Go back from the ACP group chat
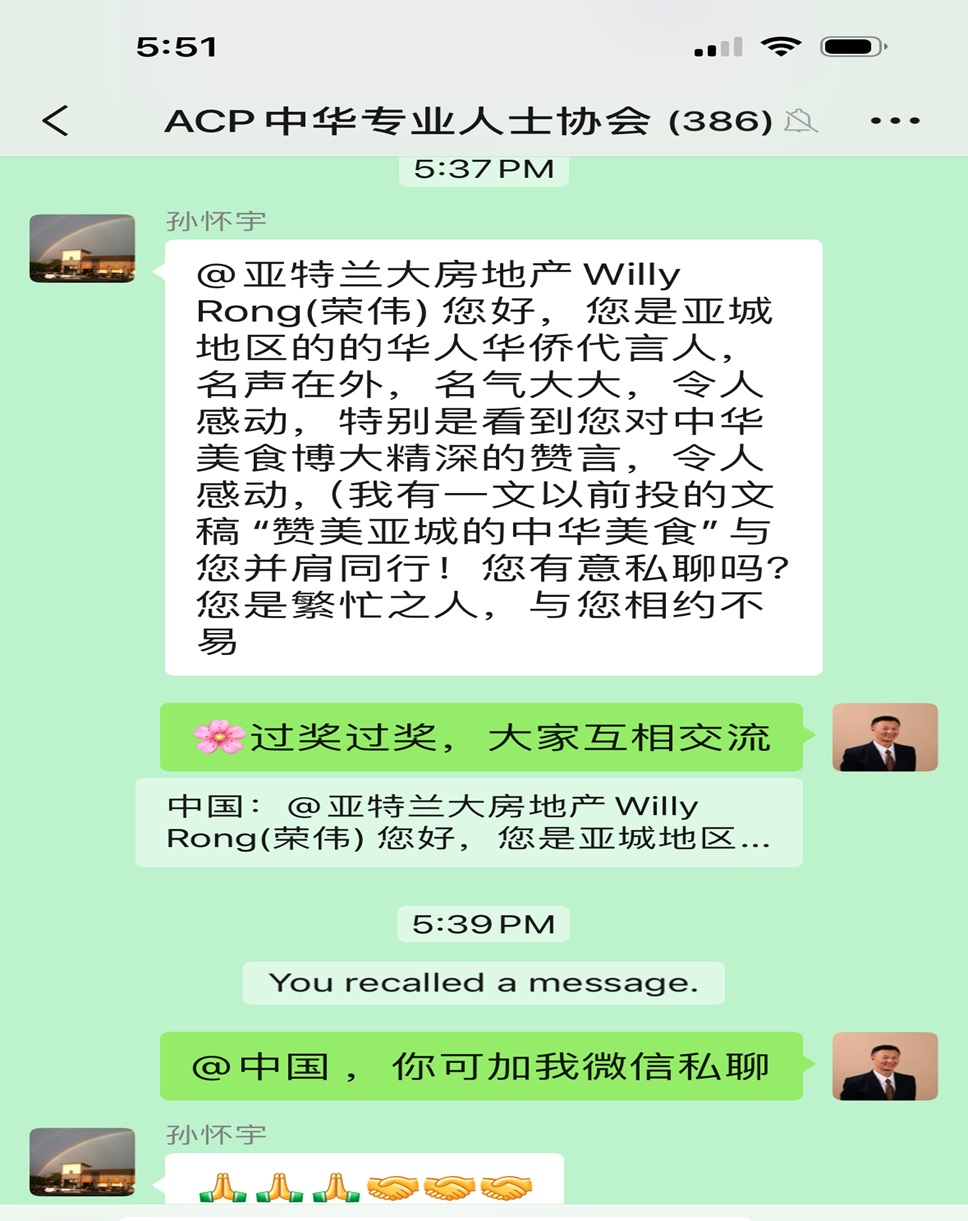This screenshot has width=968, height=1221. [x=56, y=121]
